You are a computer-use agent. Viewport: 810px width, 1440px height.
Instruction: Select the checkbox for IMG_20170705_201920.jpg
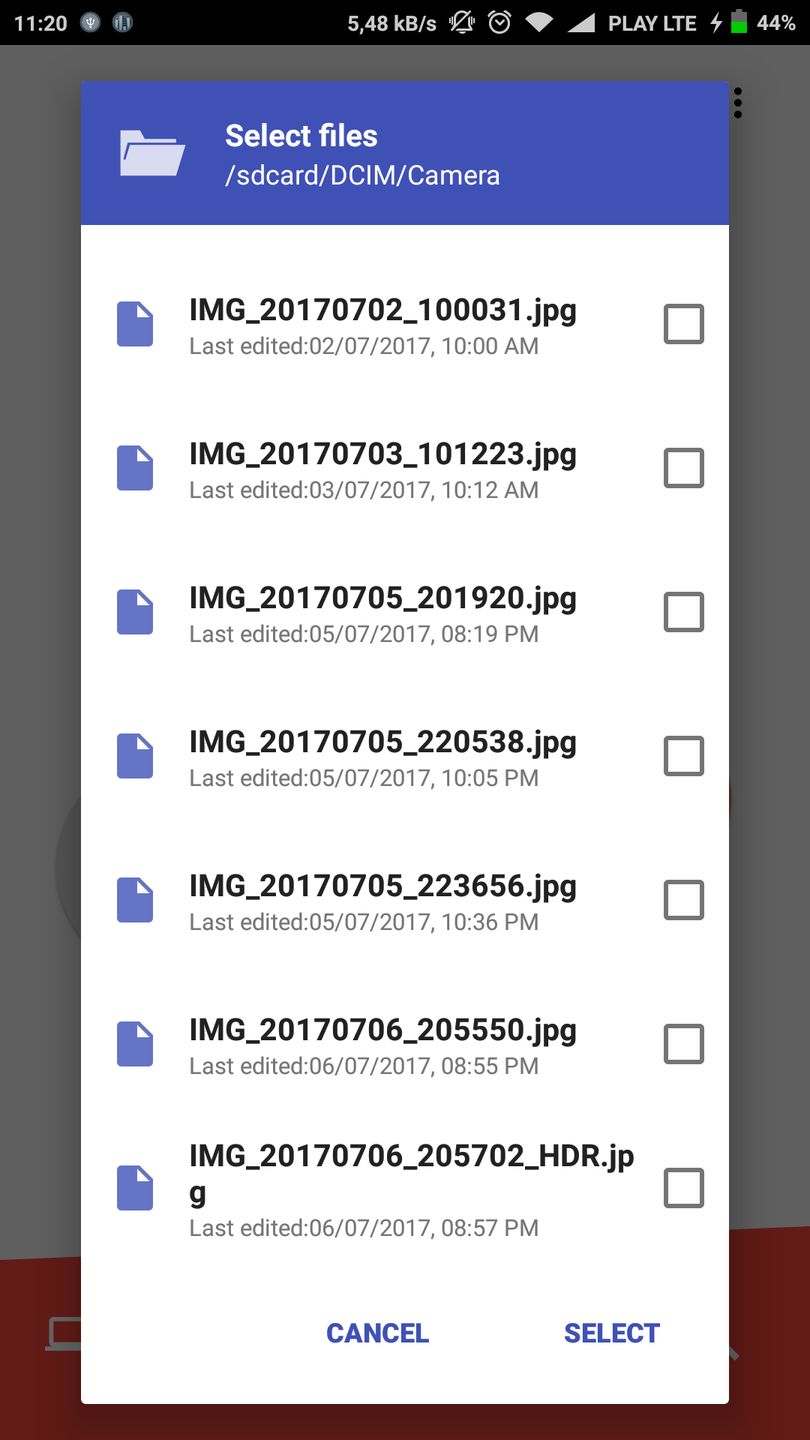[x=684, y=612]
